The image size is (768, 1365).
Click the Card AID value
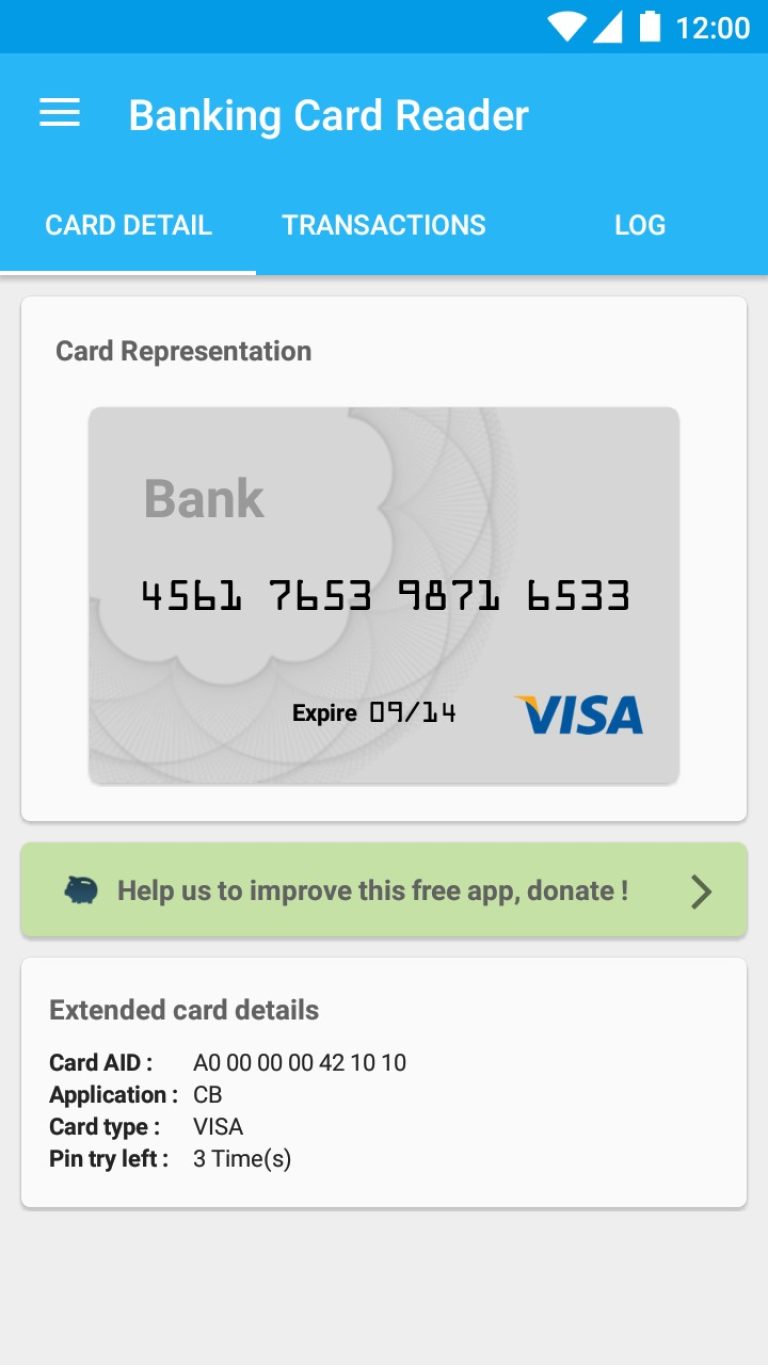click(299, 1062)
